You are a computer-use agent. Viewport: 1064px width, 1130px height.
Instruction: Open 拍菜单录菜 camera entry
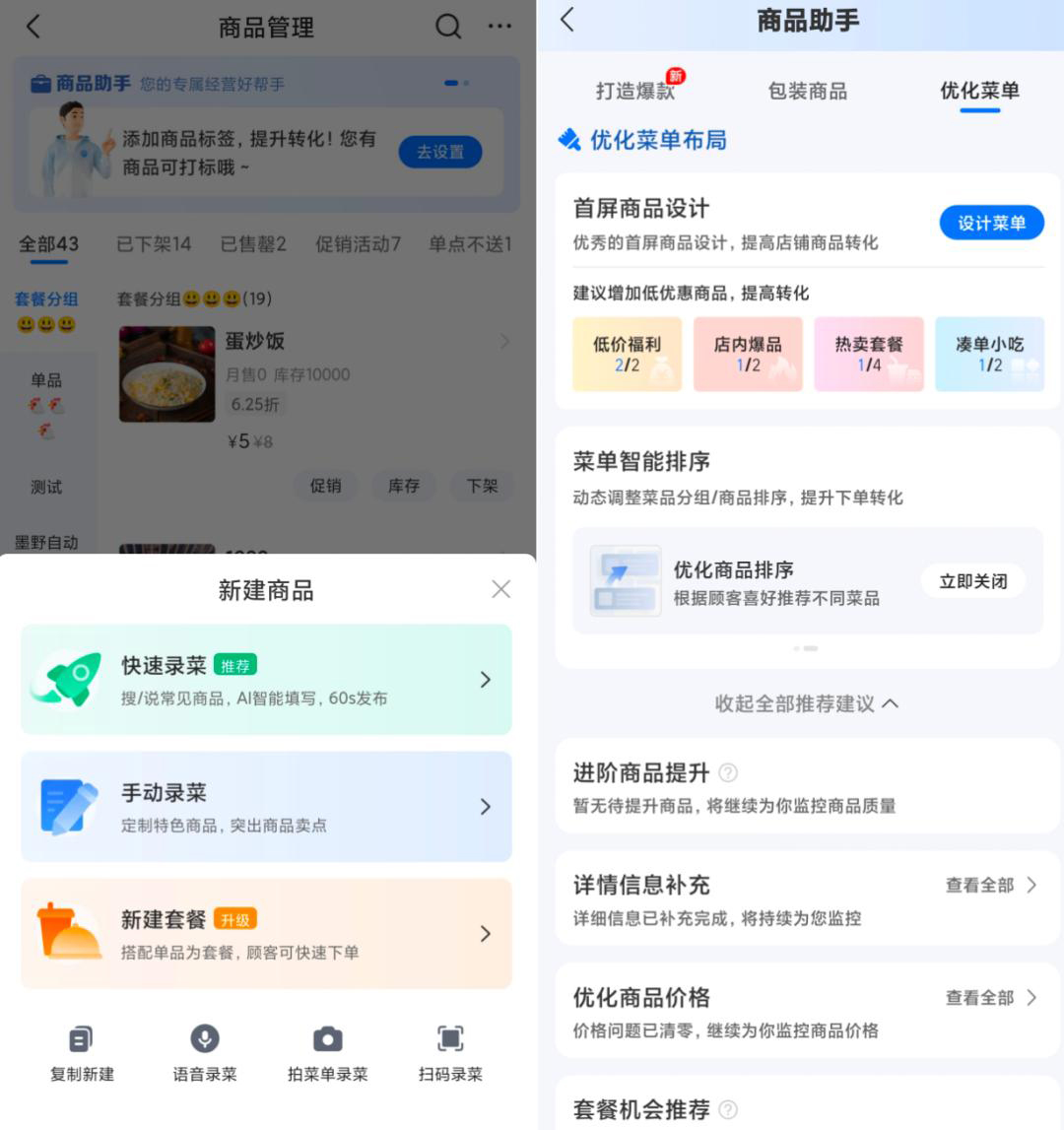327,1053
